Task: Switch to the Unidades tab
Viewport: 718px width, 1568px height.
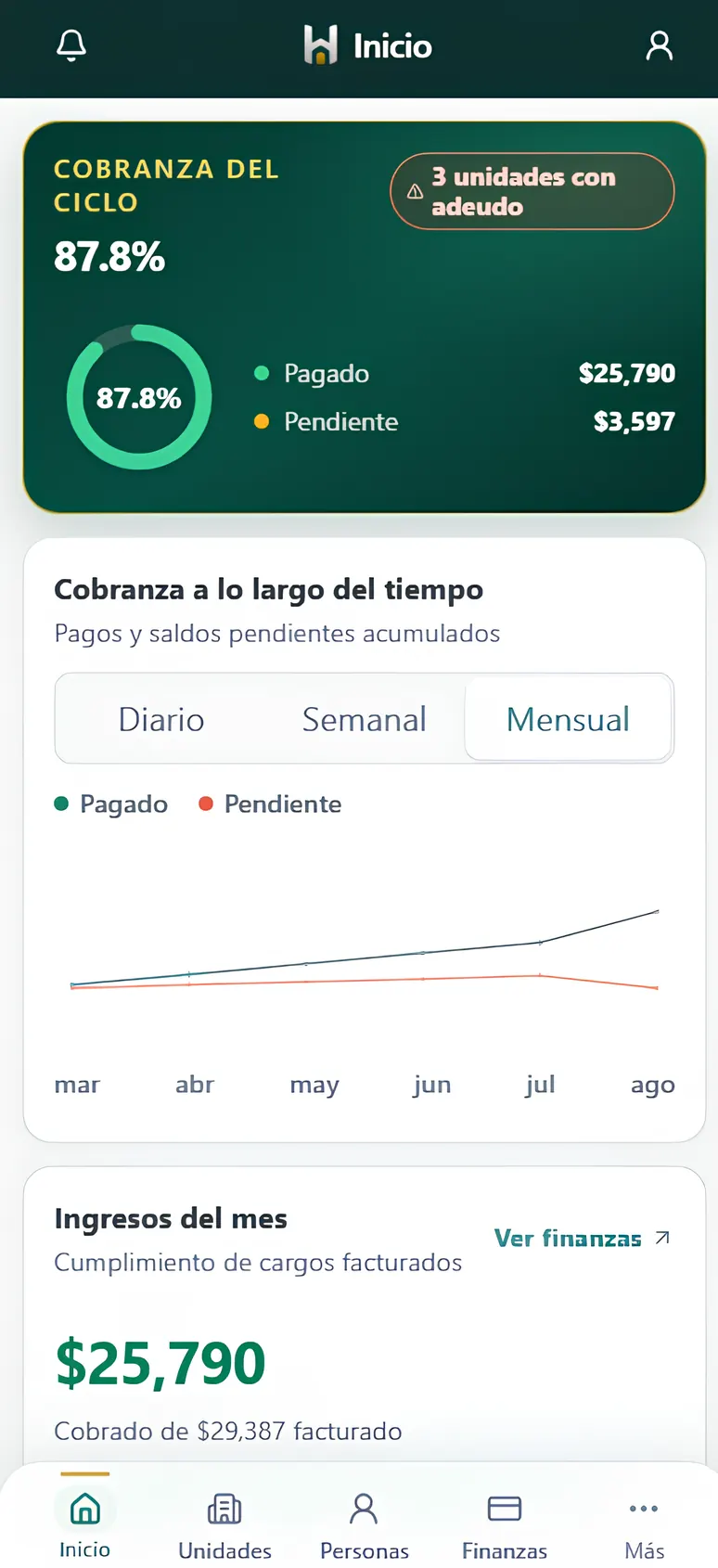Action: tap(224, 1523)
